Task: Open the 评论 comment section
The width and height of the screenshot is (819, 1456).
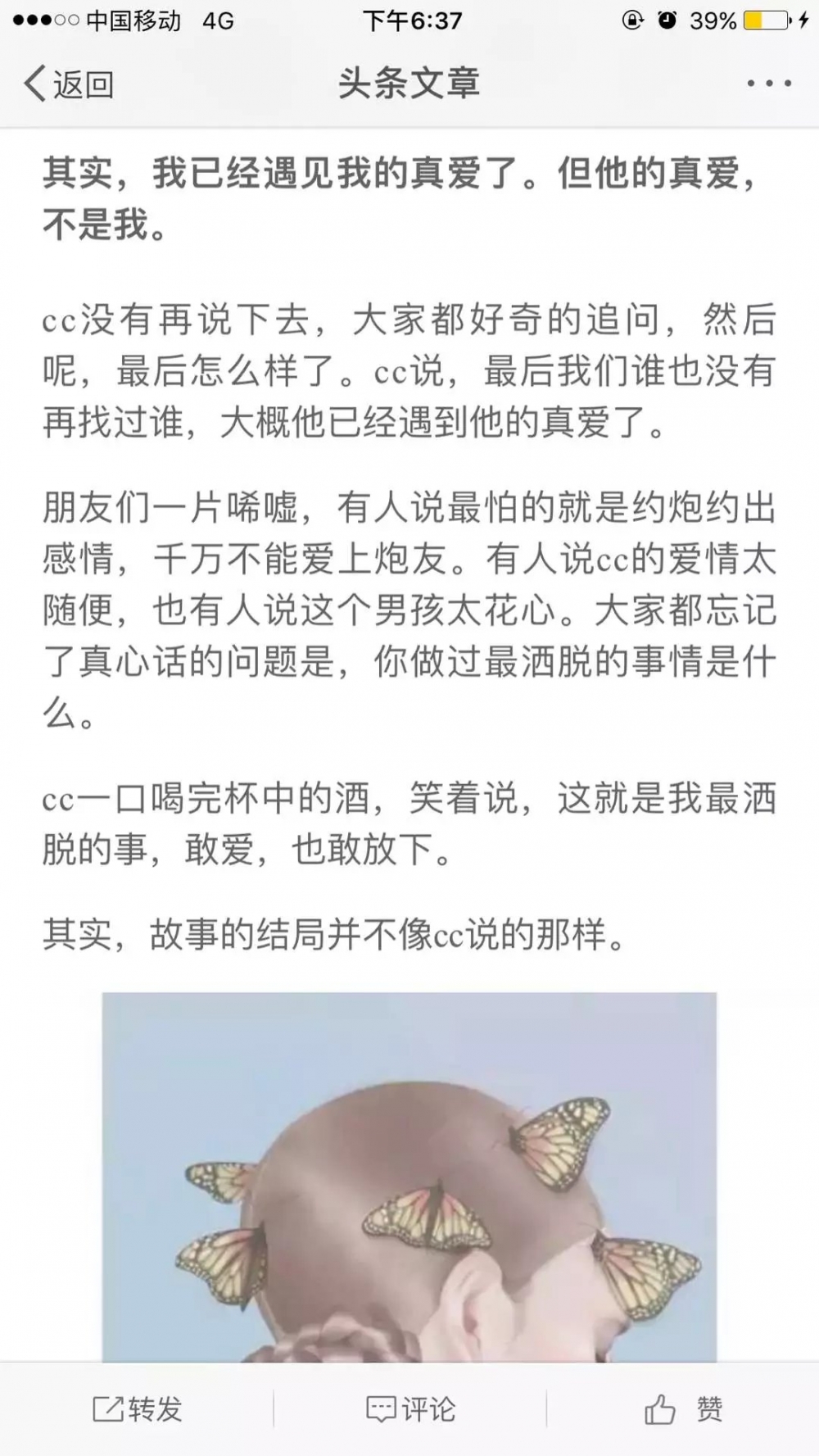Action: [x=410, y=1409]
